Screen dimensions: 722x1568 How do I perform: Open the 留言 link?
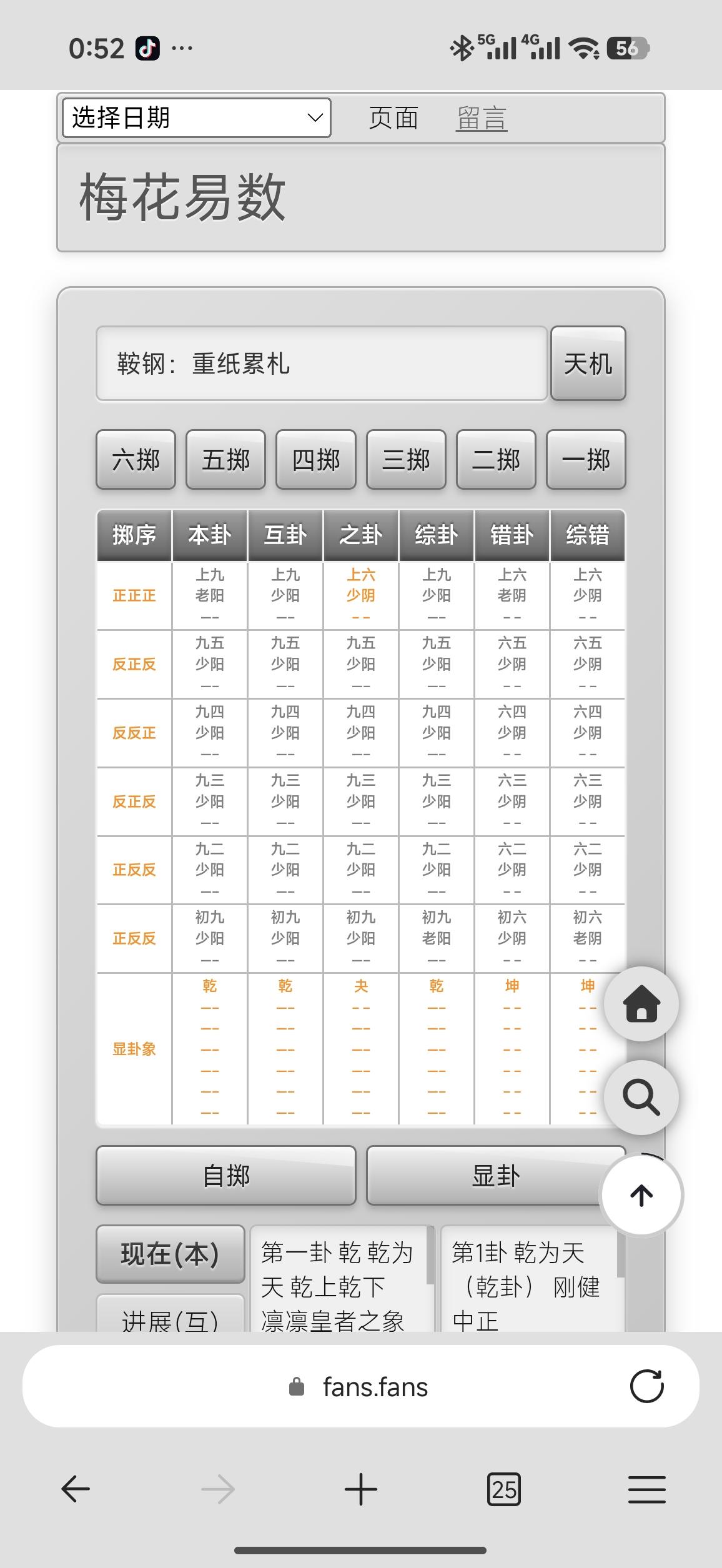coord(482,118)
